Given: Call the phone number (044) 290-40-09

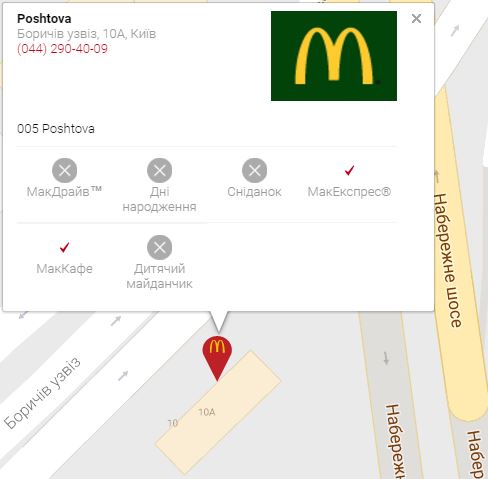Looking at the screenshot, I should [62, 49].
